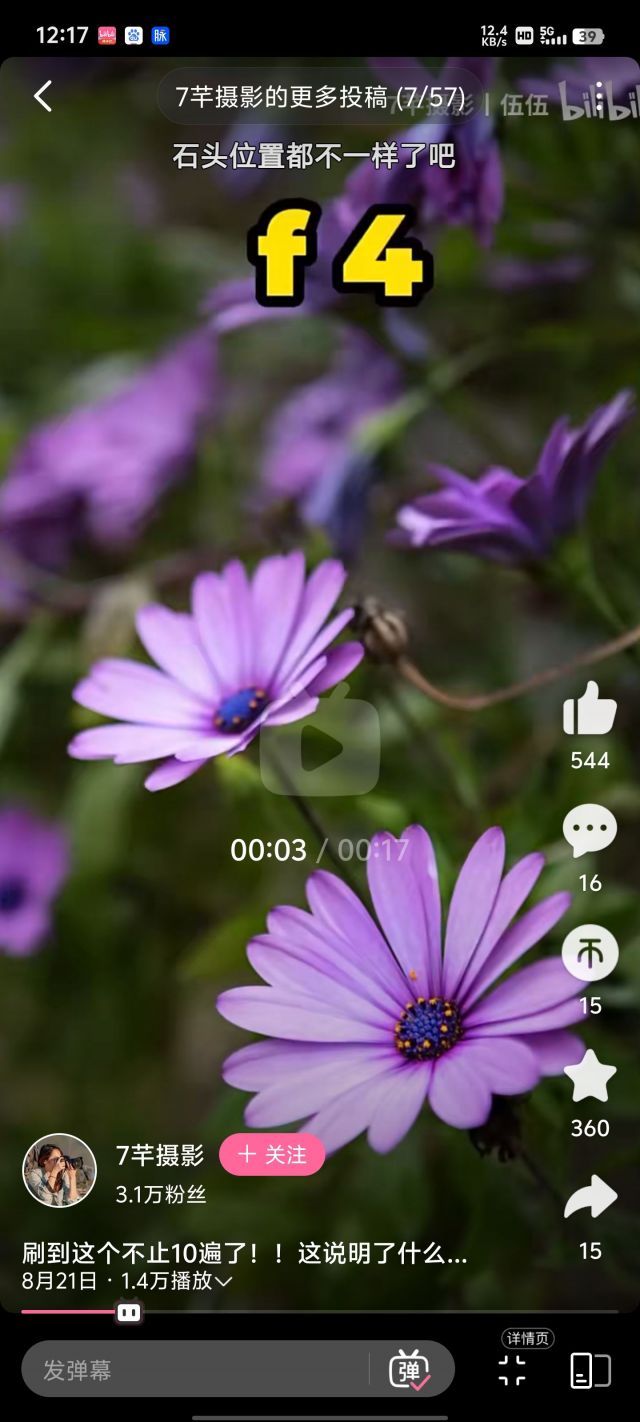Resume the video with the play button
This screenshot has width=640, height=1422.
click(320, 748)
